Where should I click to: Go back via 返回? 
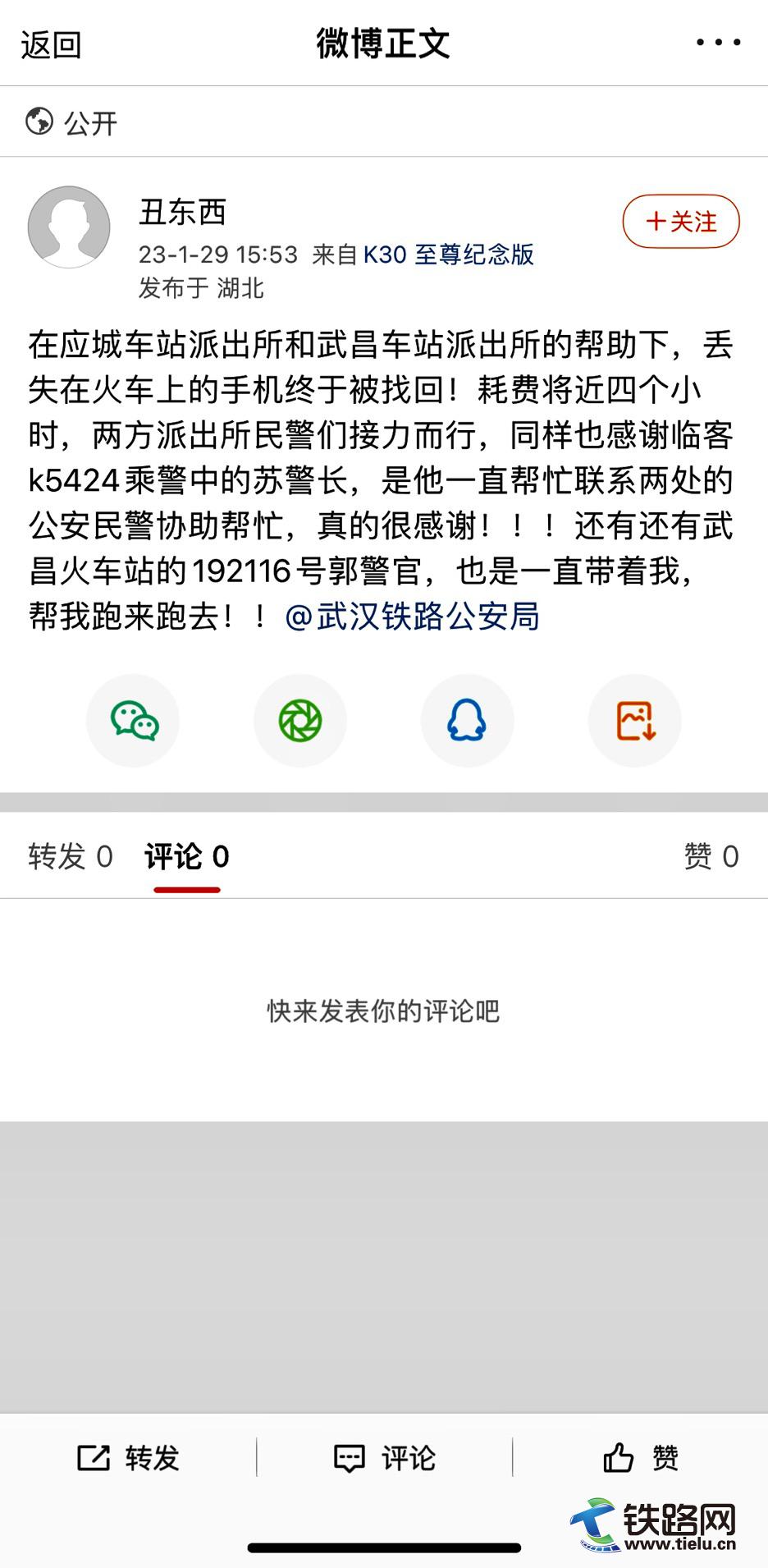click(51, 44)
